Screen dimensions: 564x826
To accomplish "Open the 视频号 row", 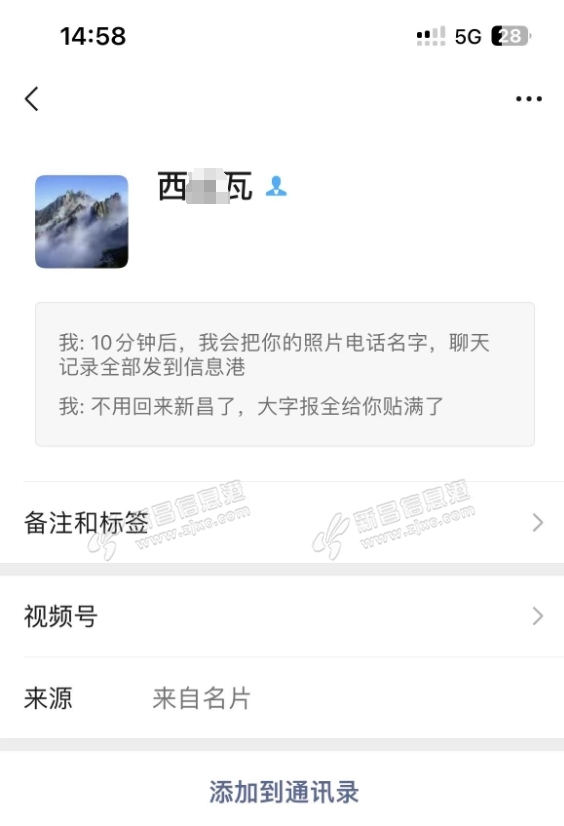I will click(282, 616).
